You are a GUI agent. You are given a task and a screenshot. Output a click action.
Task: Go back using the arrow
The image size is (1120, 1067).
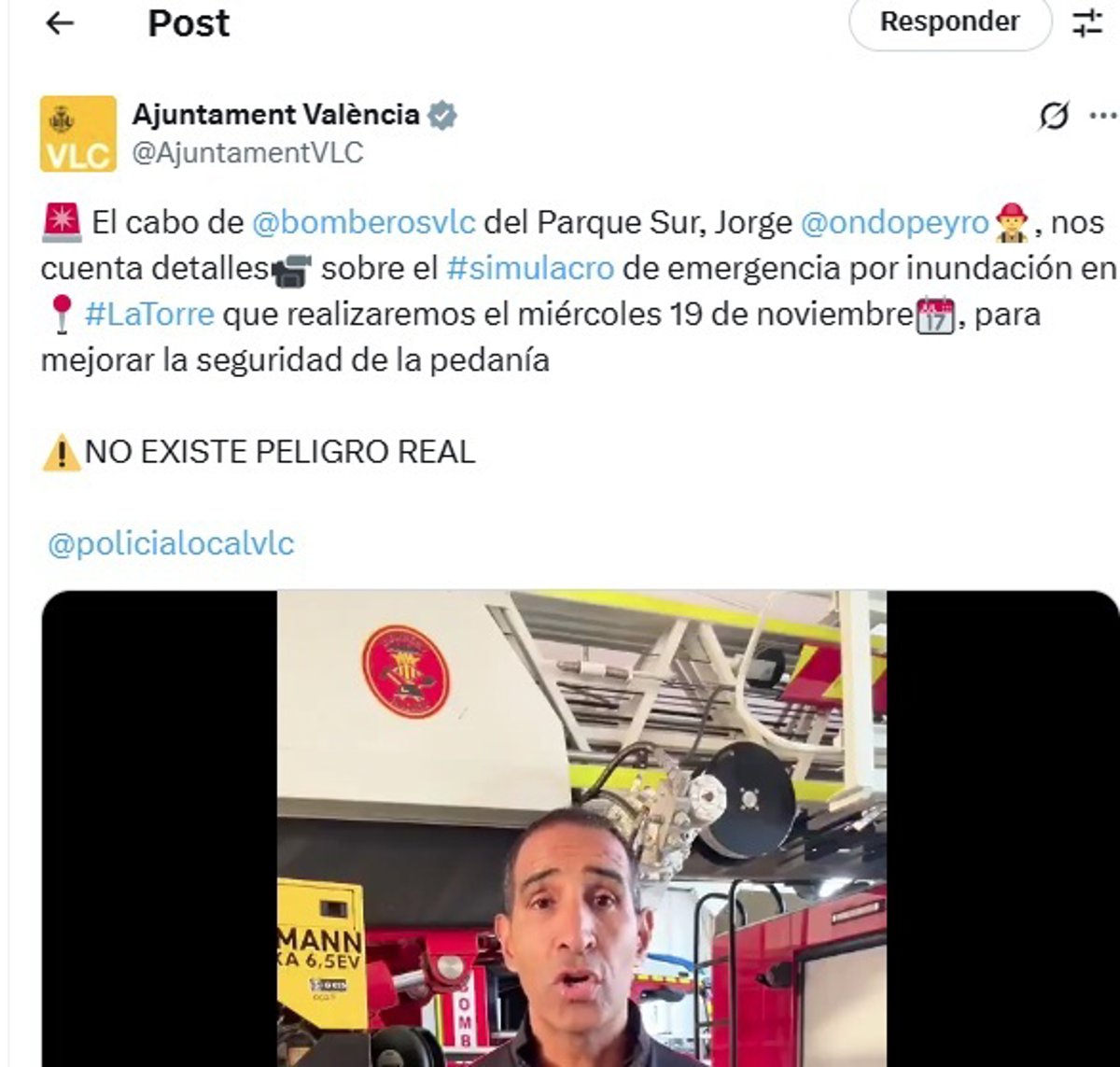[60, 23]
